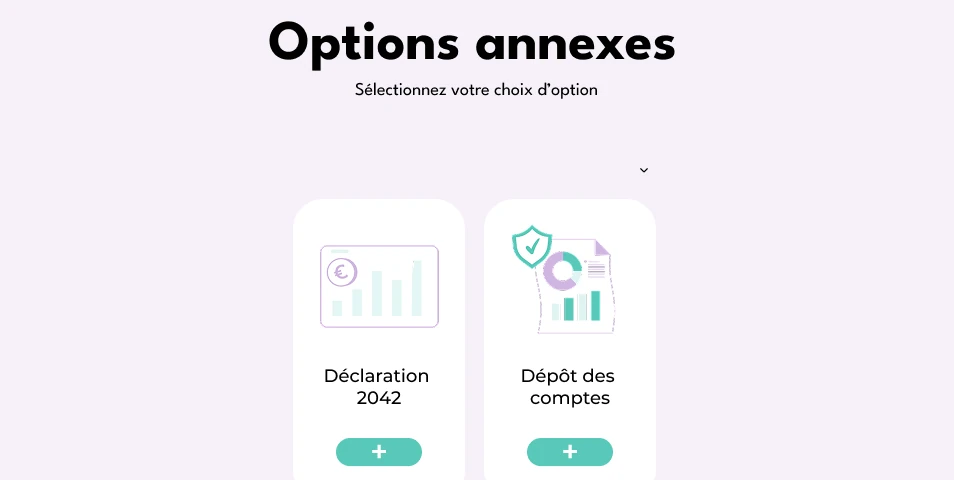Open the Déclaration 2042 card
Screen dimensions: 954x480
(x=378, y=330)
